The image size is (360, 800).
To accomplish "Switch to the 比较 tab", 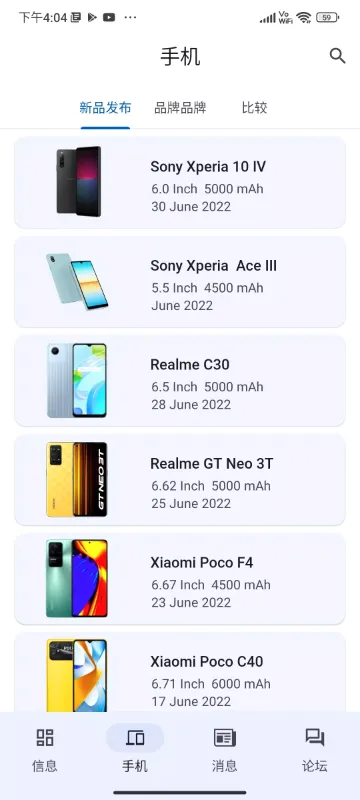I will tap(254, 108).
